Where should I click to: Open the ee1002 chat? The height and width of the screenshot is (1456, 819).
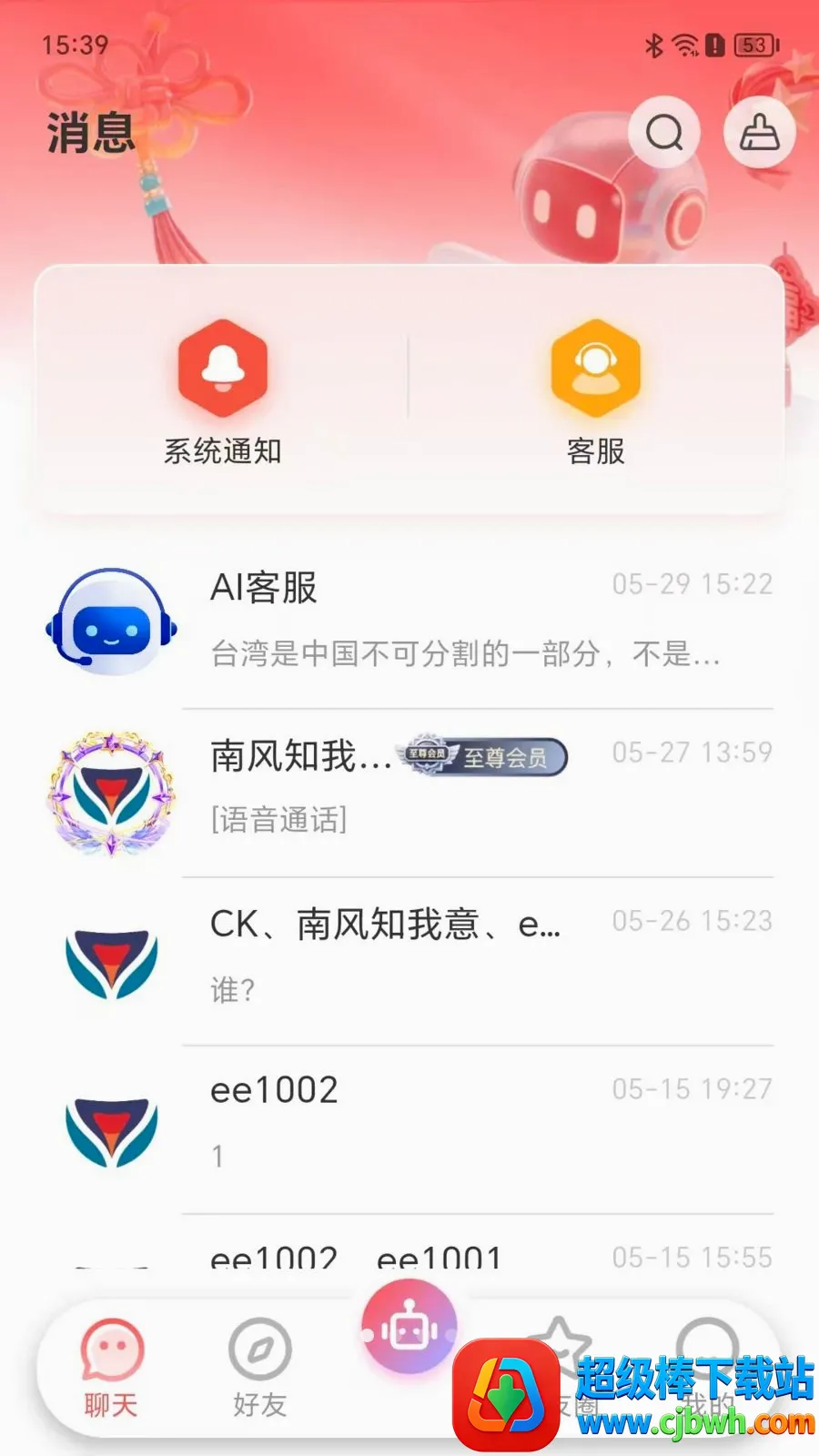[409, 1130]
